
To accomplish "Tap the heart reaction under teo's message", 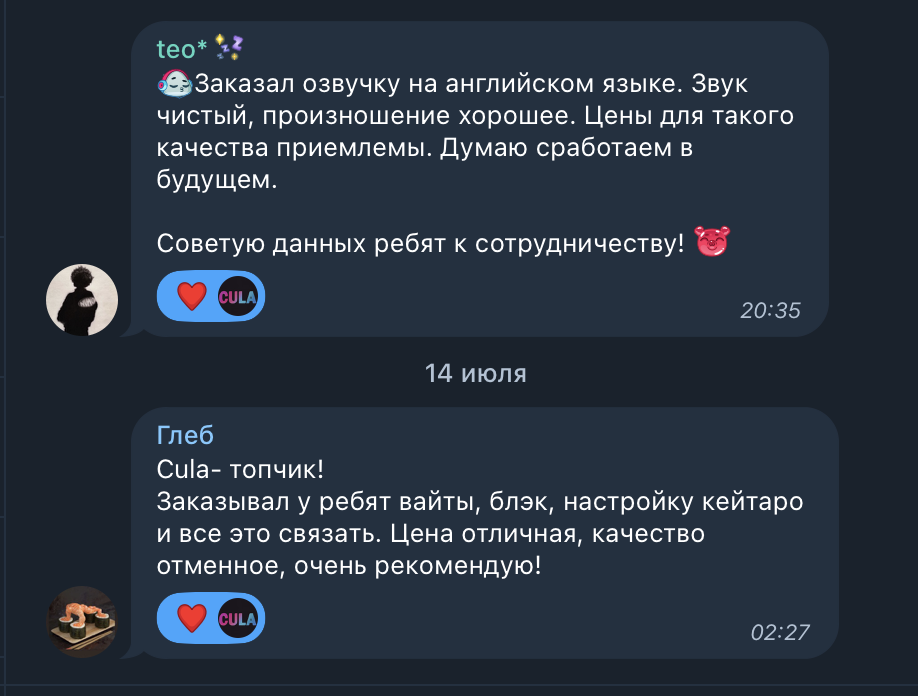I will click(191, 296).
